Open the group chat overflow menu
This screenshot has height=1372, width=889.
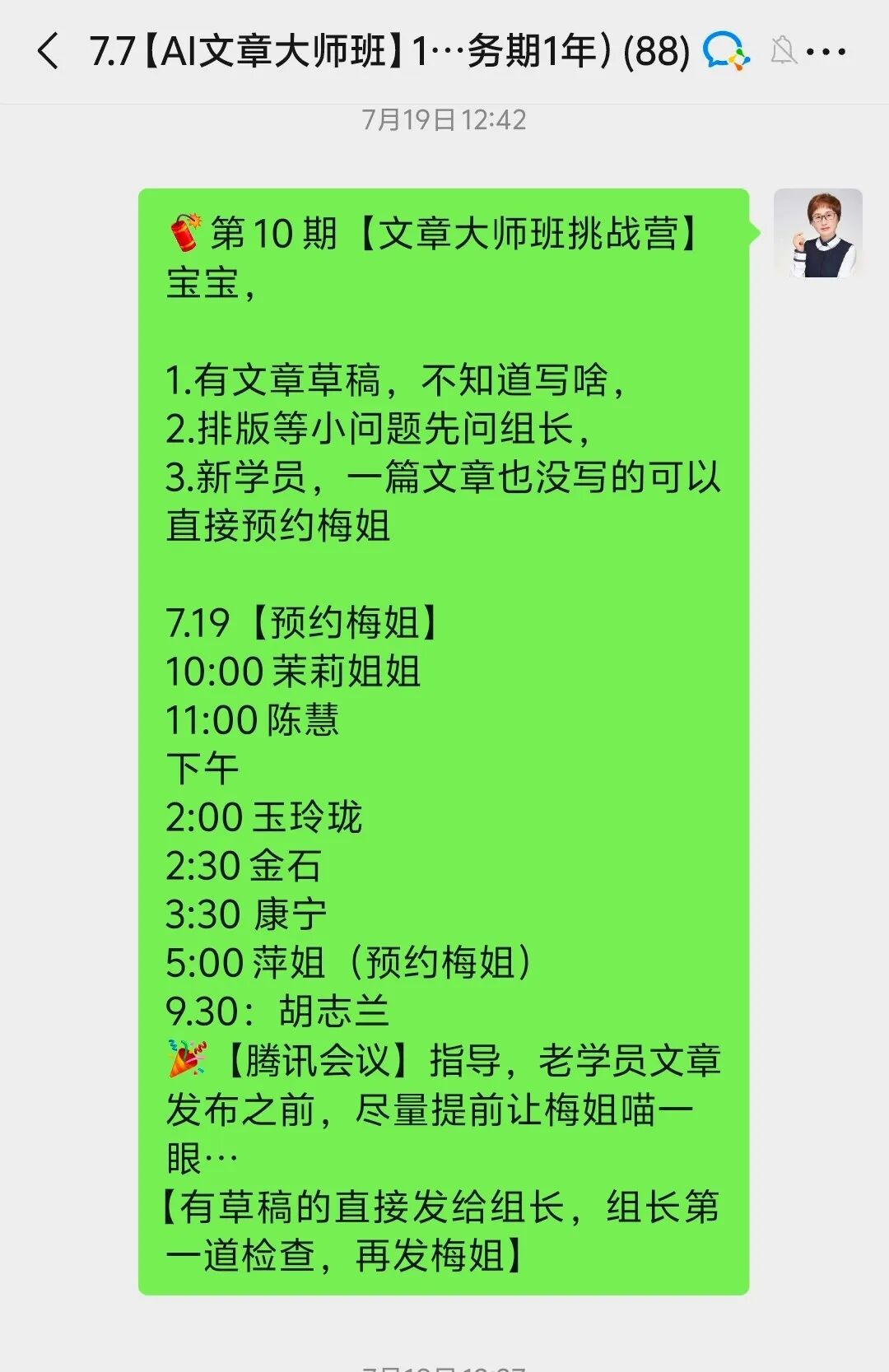(x=826, y=52)
